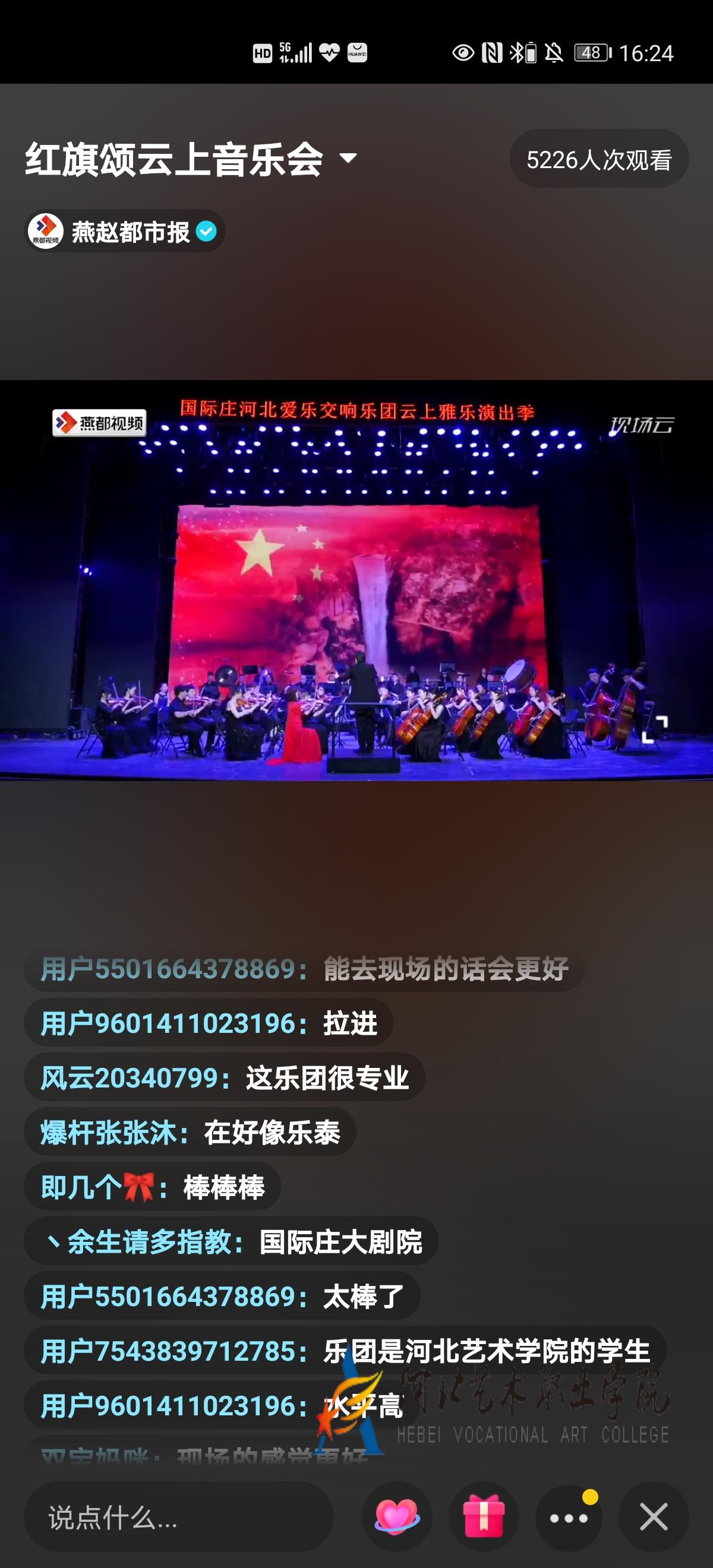Screen dimensions: 713x1568
Task: Open the three-dot more options
Action: [569, 1518]
